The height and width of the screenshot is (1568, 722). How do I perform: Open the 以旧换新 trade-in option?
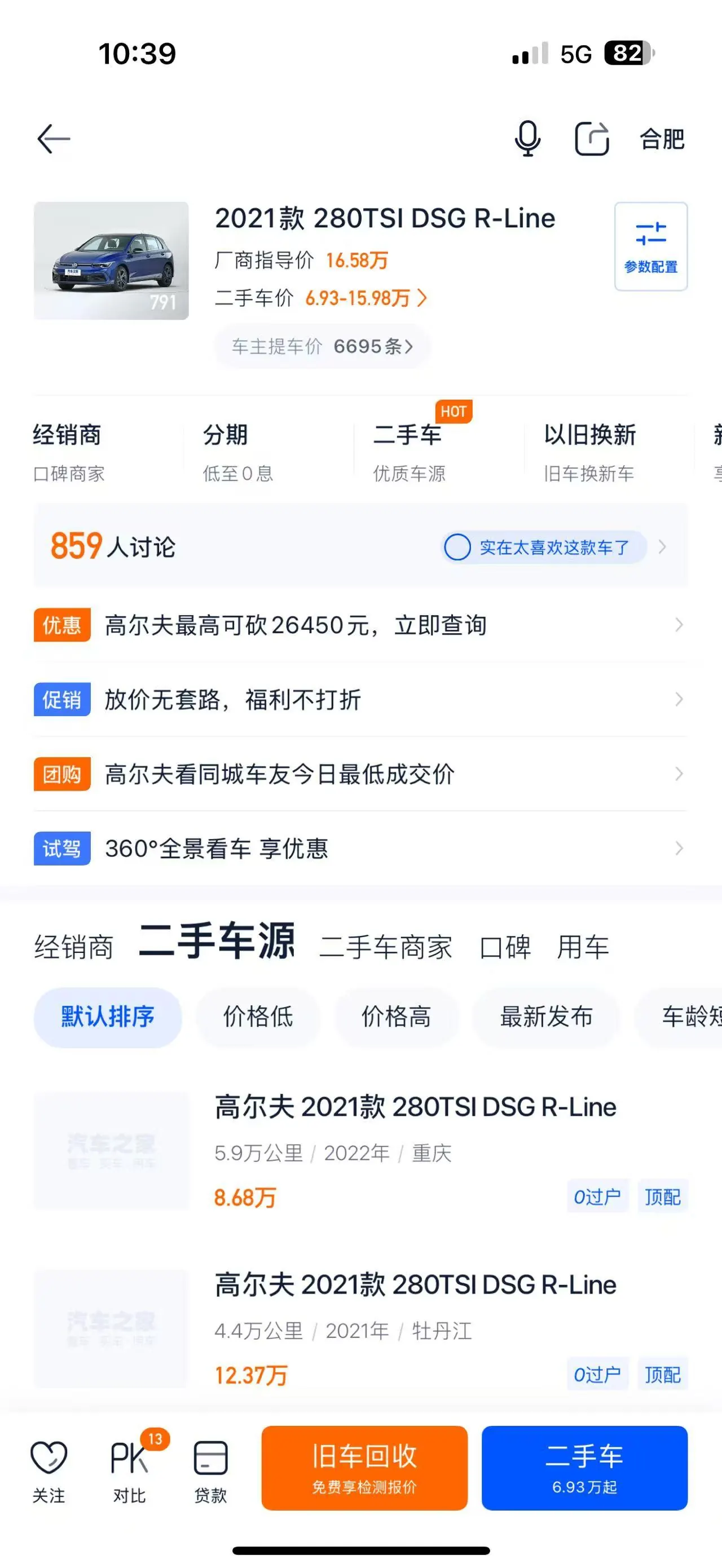(x=589, y=452)
